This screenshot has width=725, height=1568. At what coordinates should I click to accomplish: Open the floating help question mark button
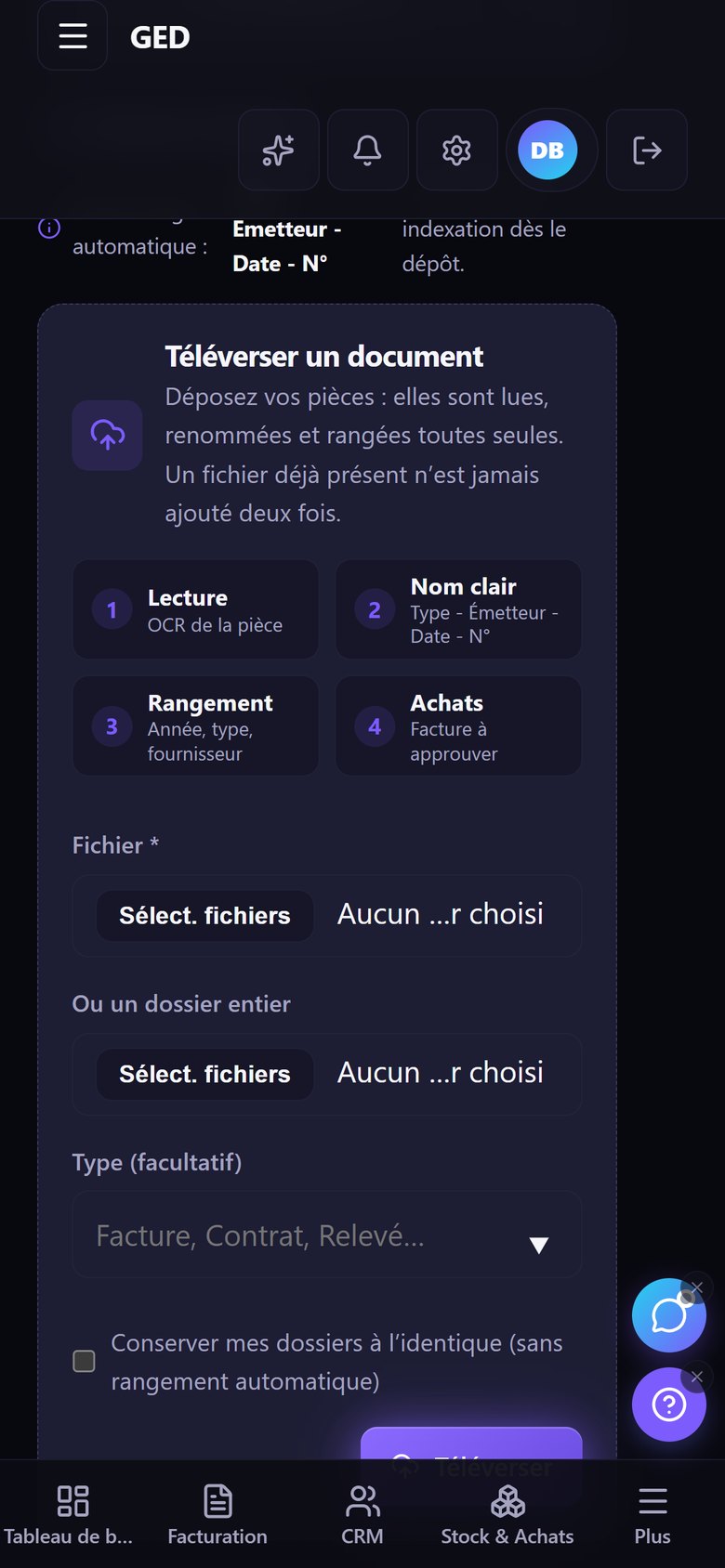(x=669, y=1405)
